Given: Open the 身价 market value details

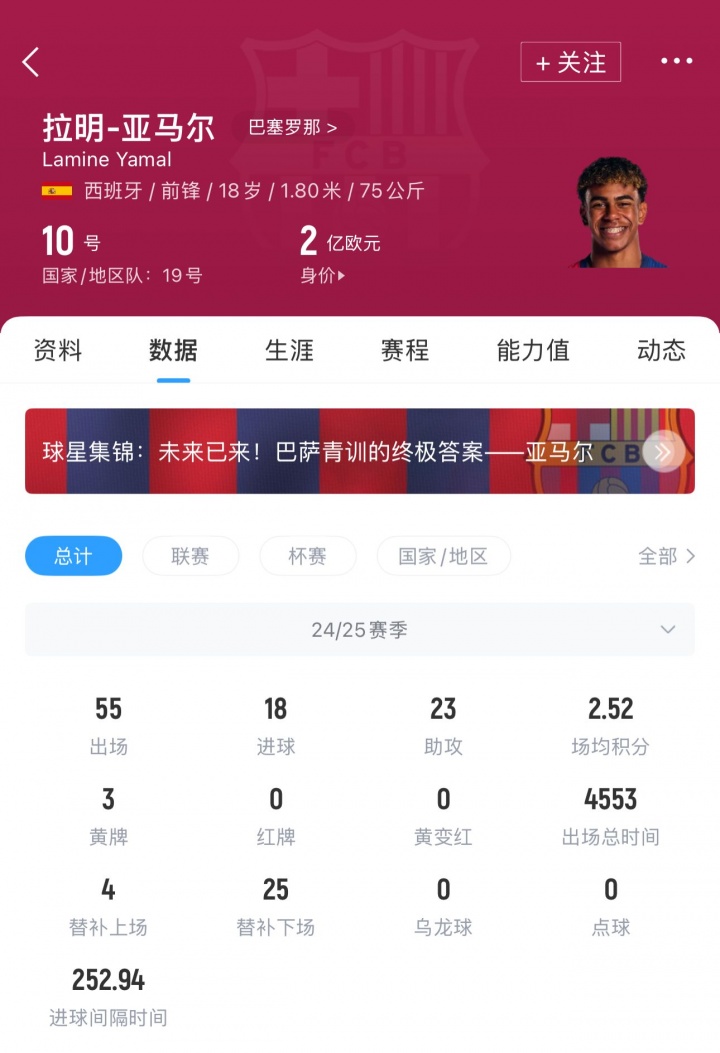Looking at the screenshot, I should coord(323,275).
